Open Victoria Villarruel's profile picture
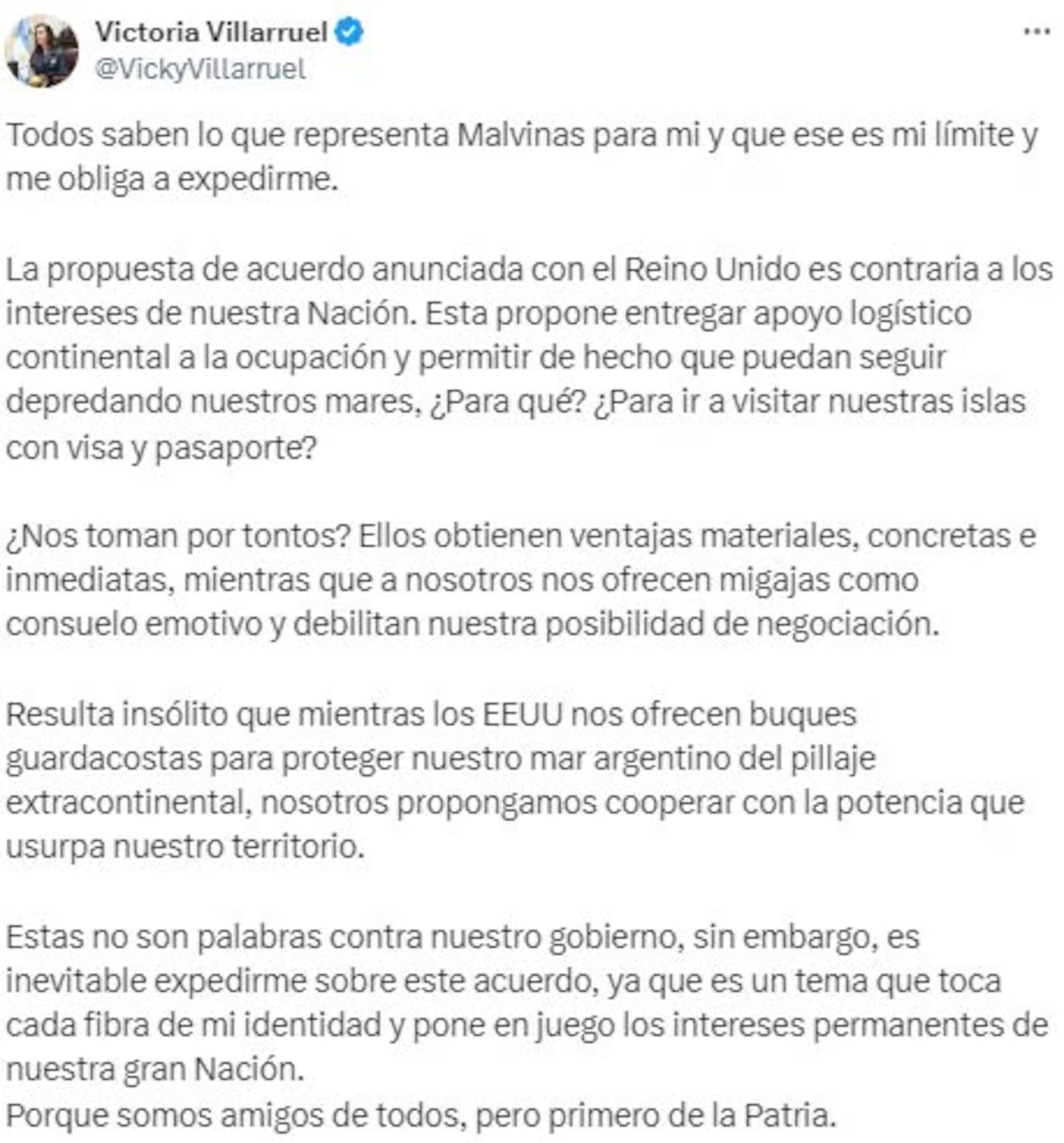 point(41,52)
